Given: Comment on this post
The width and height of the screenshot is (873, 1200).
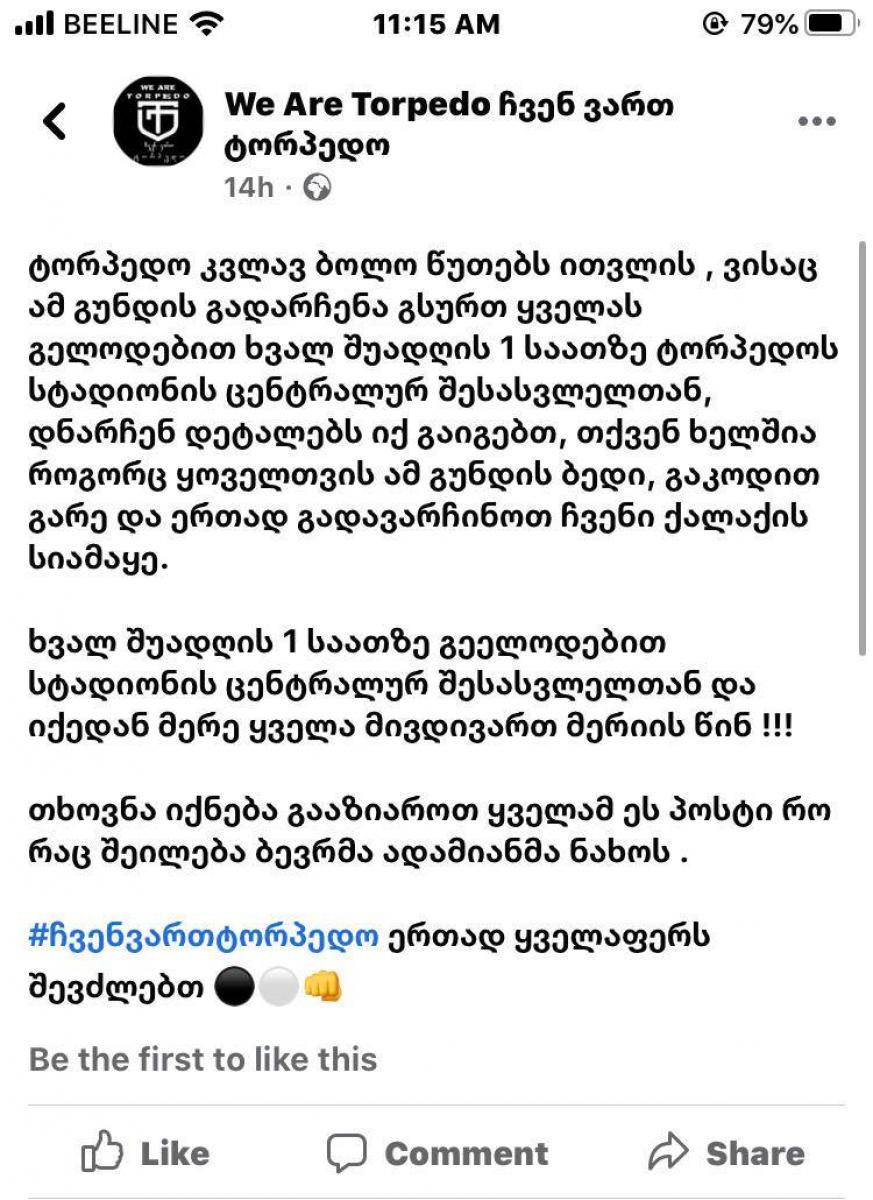Looking at the screenshot, I should [x=438, y=1153].
